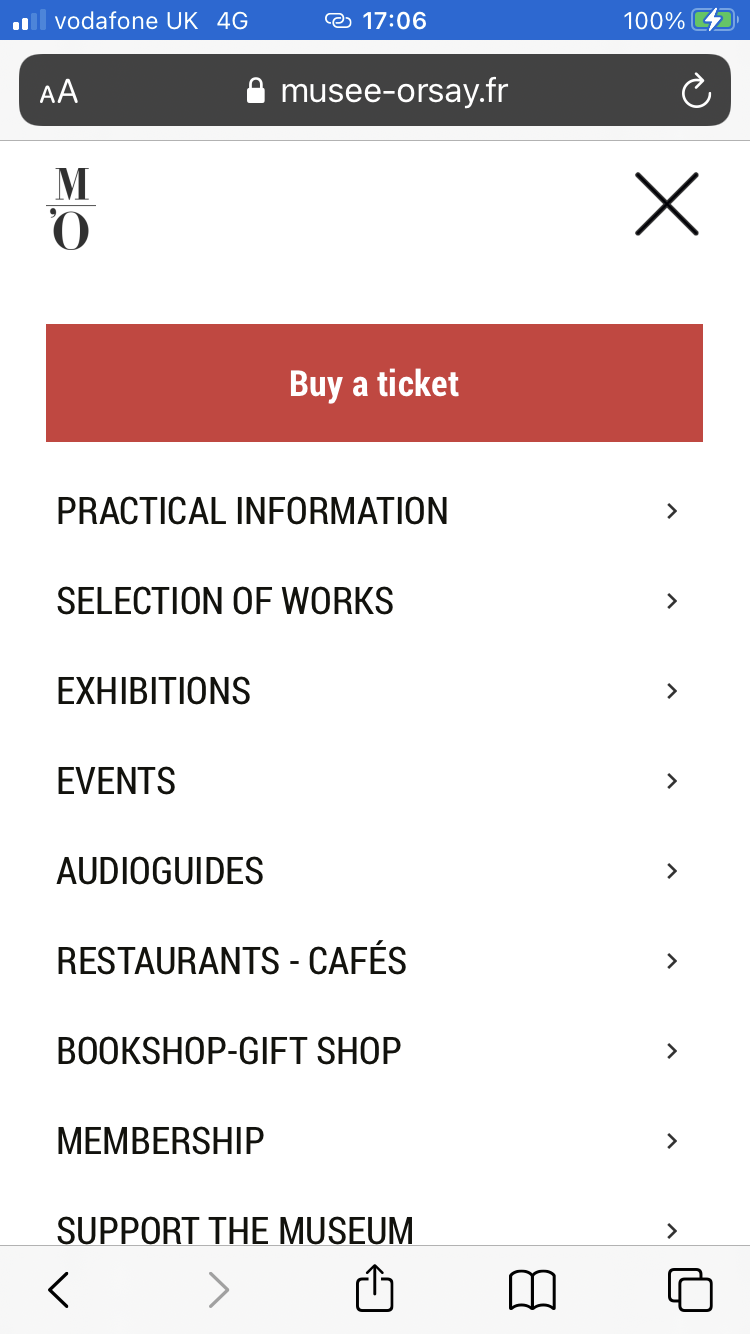Share this page from Safari toolbar
Viewport: 750px width, 1334px height.
[375, 1289]
